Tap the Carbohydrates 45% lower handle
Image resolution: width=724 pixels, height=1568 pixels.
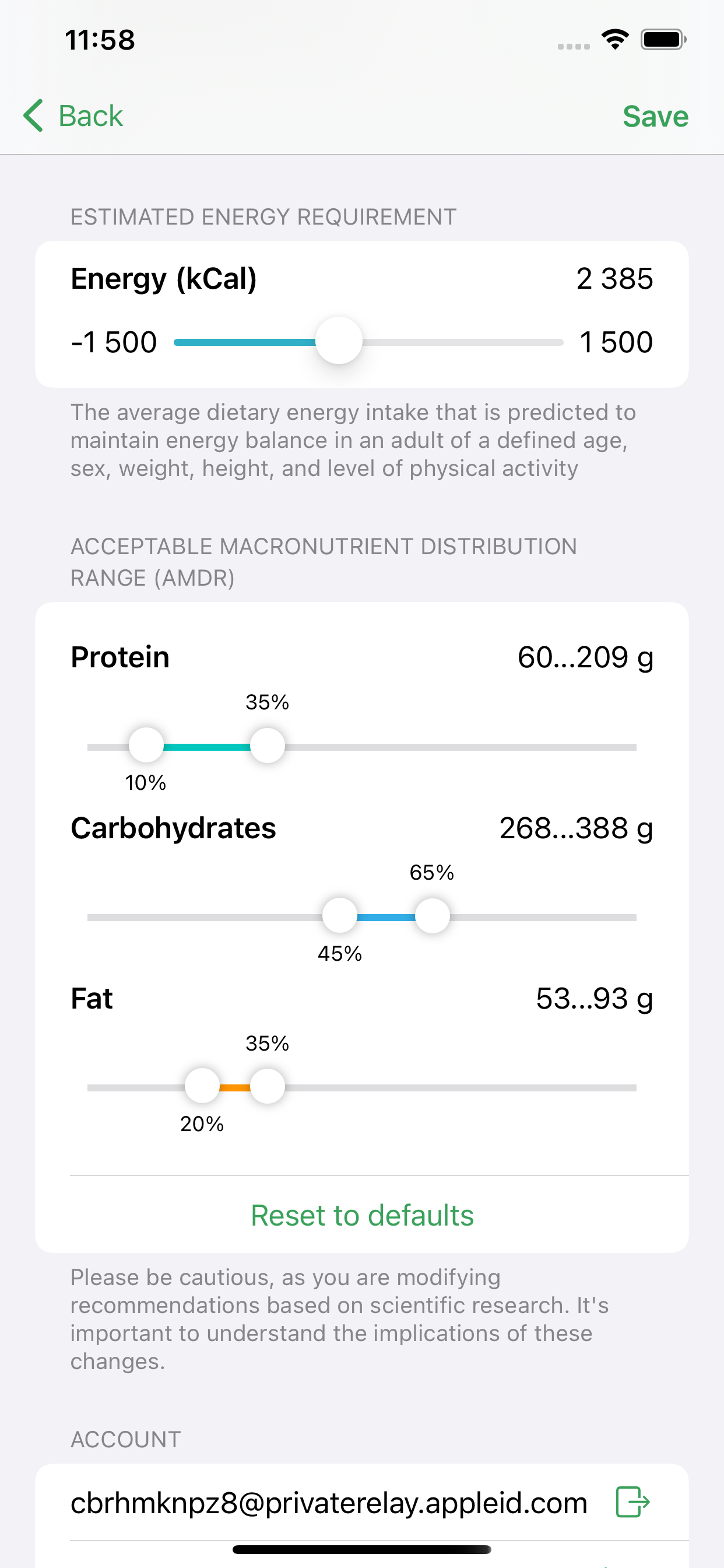tap(339, 915)
